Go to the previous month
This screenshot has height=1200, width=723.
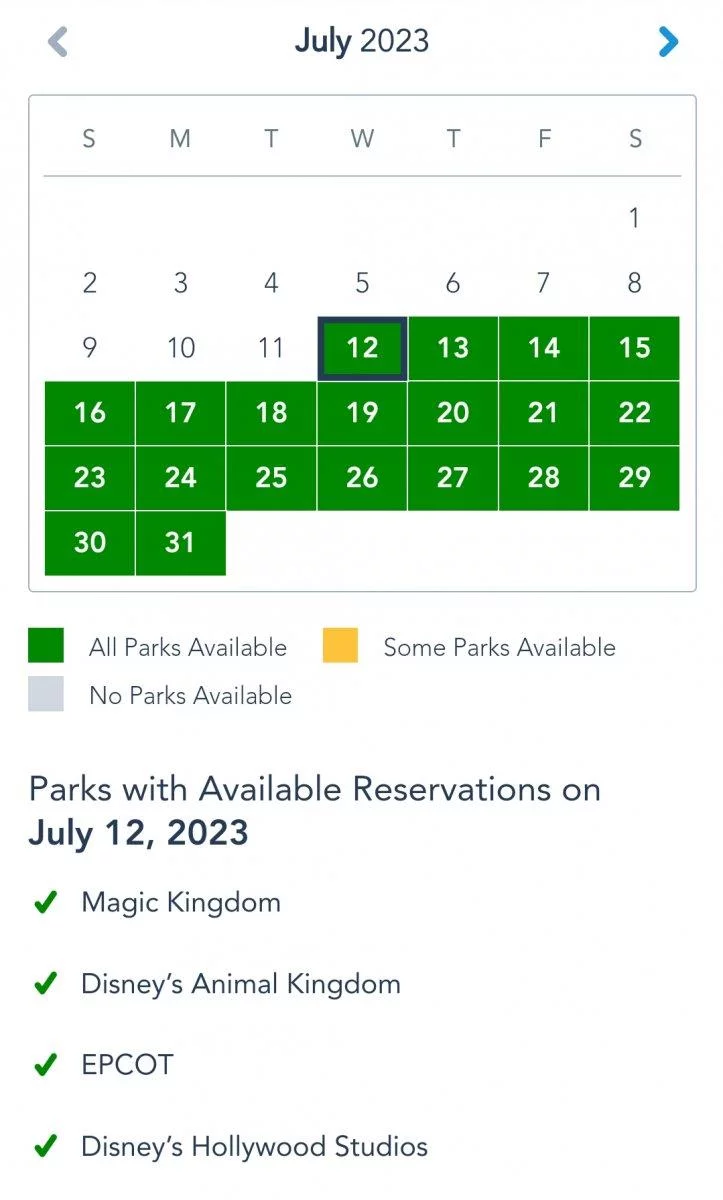pyautogui.click(x=58, y=42)
